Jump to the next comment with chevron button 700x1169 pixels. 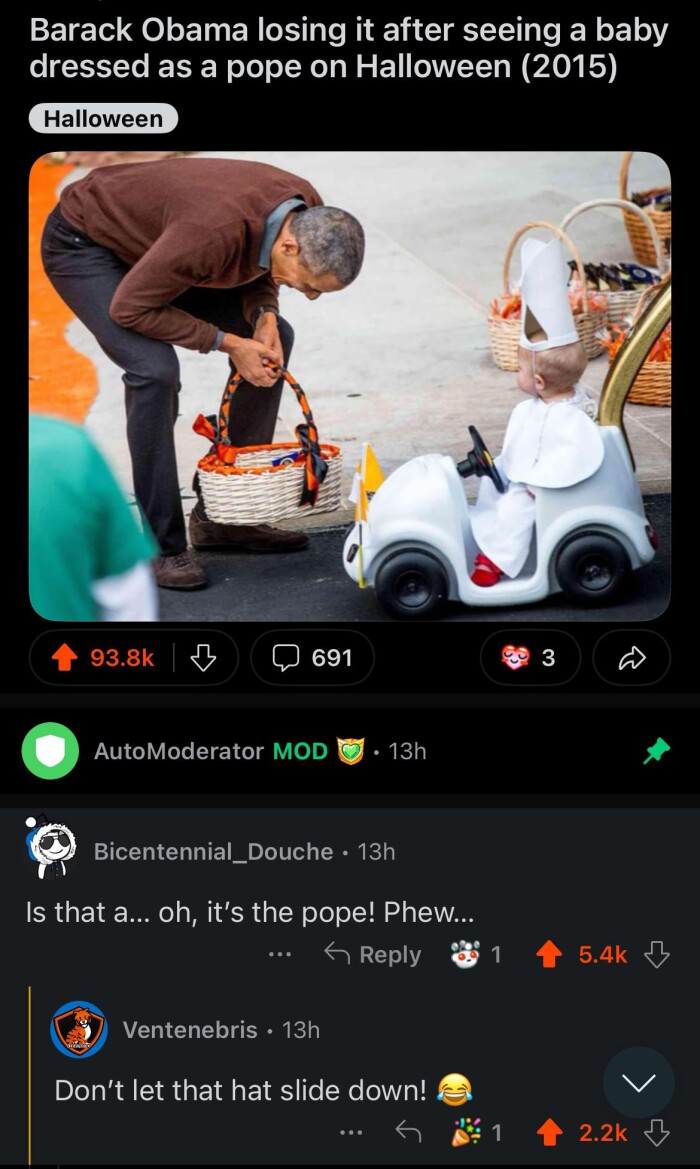click(638, 1082)
